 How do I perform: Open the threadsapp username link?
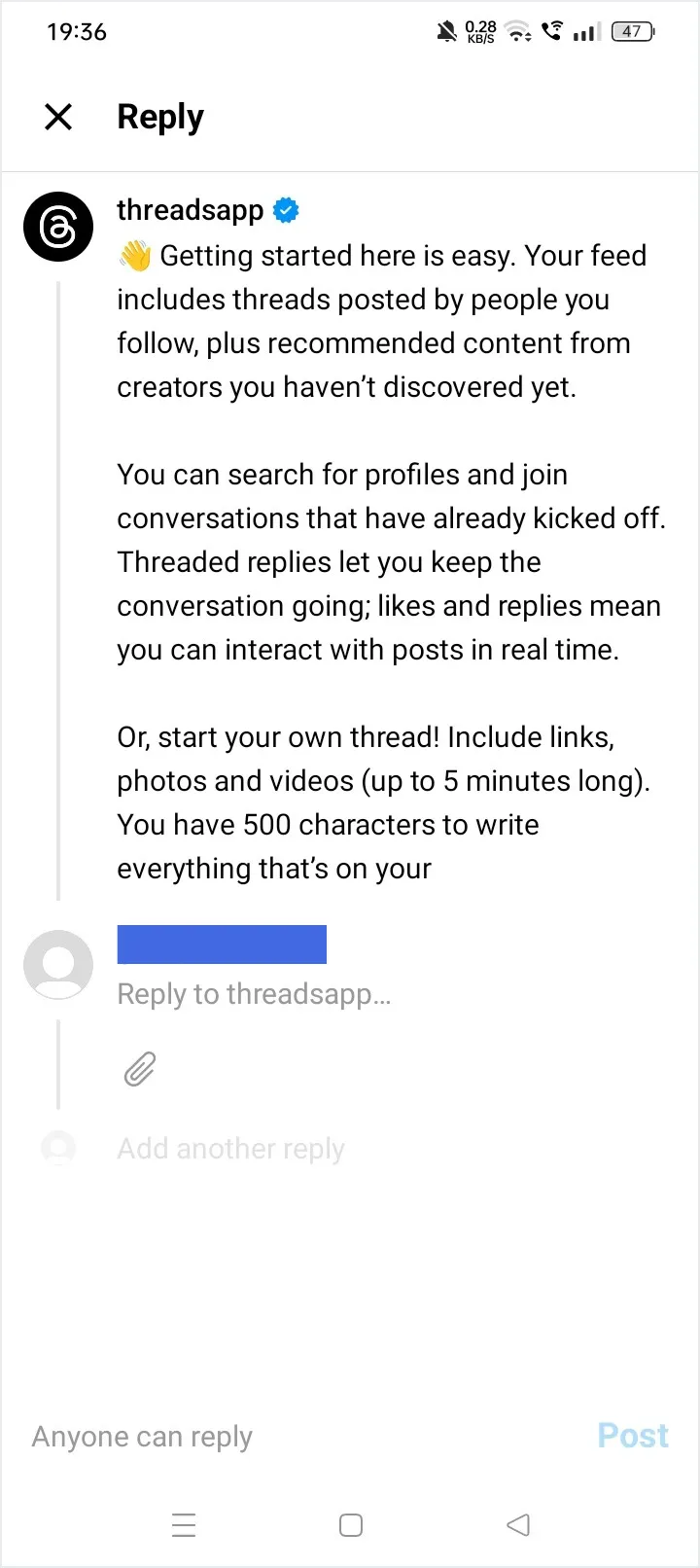(191, 210)
